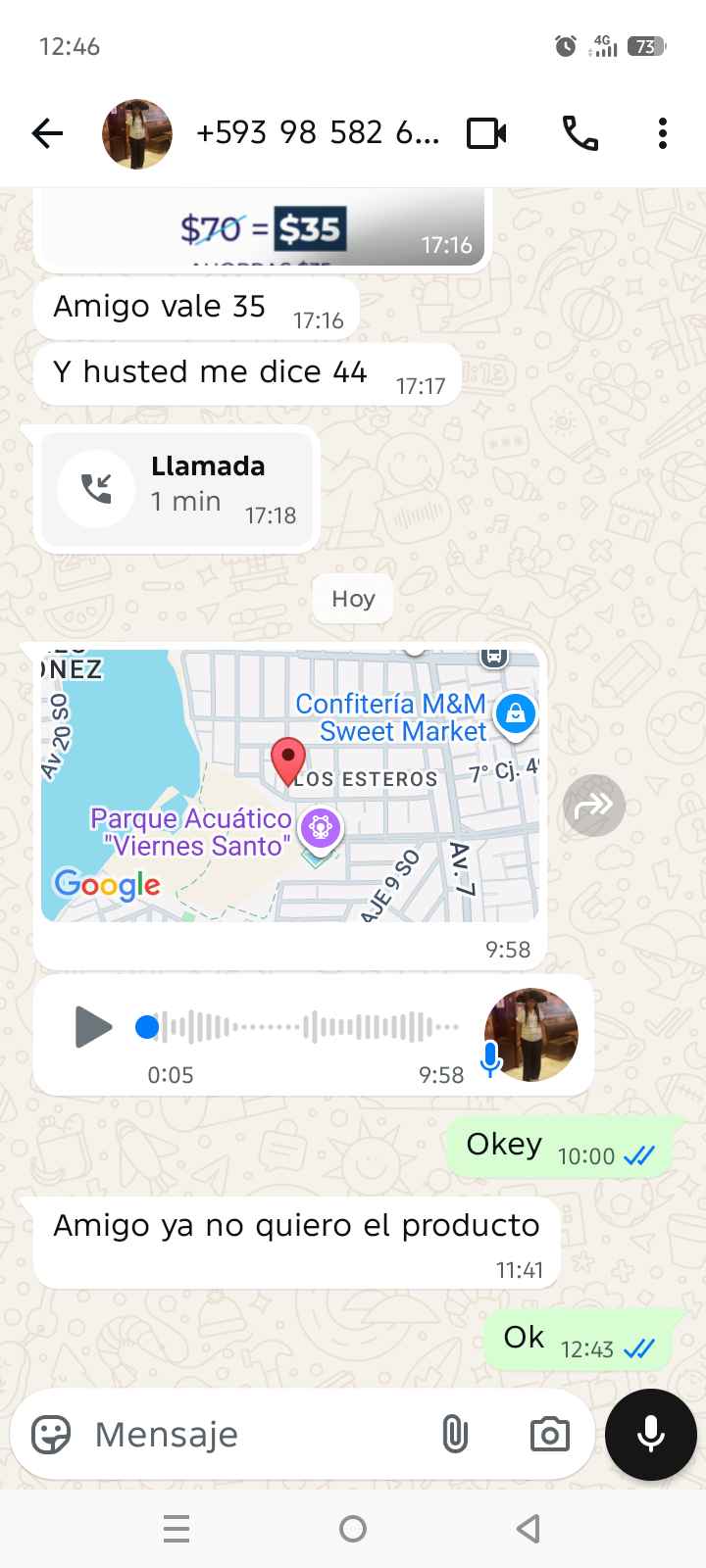Open the camera from the message bar
Viewport: 706px width, 1568px height.
[x=549, y=1435]
